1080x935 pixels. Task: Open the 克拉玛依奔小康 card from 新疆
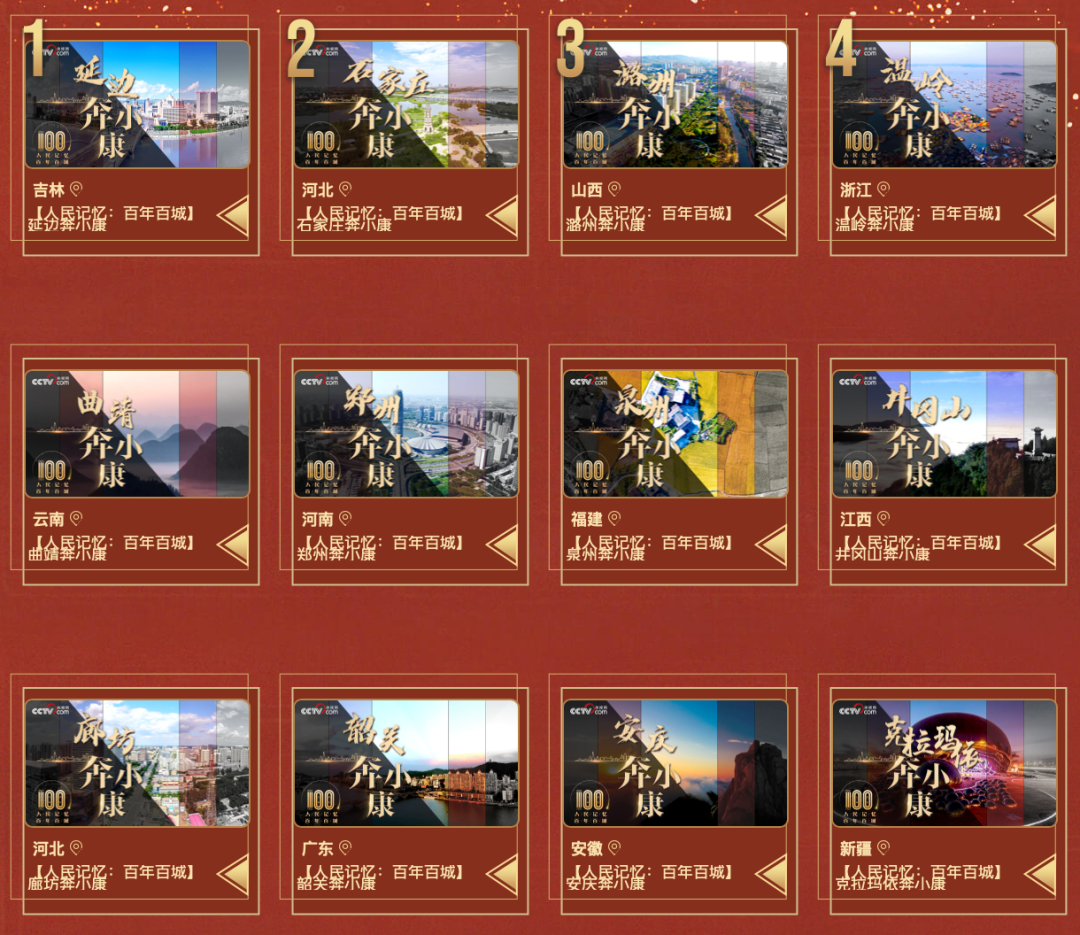[944, 763]
